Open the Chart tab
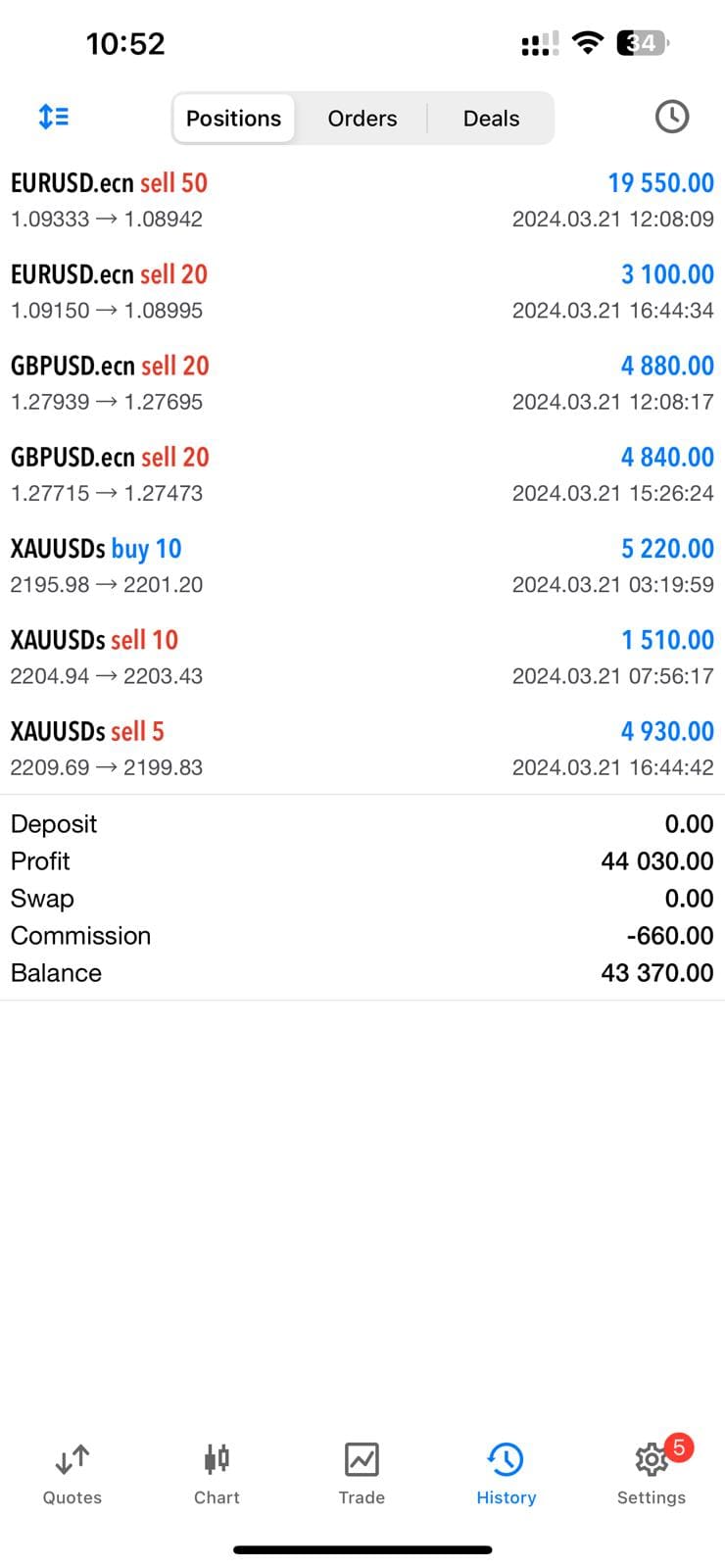Viewport: 725px width, 1568px height. pos(217,1473)
